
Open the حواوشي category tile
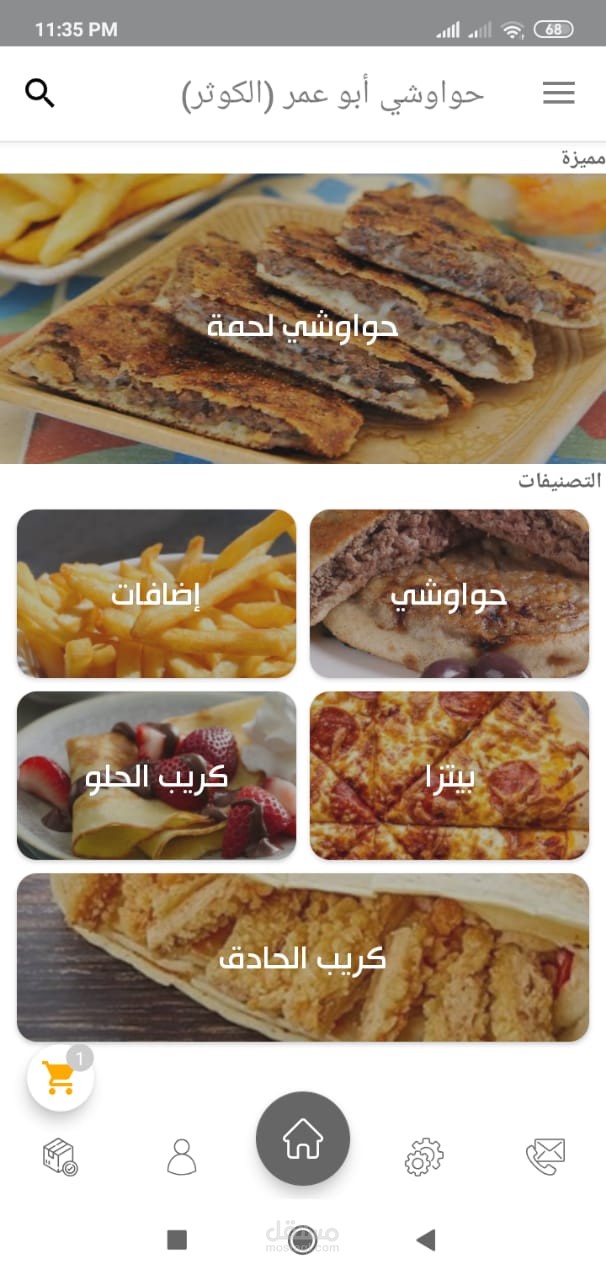tap(449, 594)
